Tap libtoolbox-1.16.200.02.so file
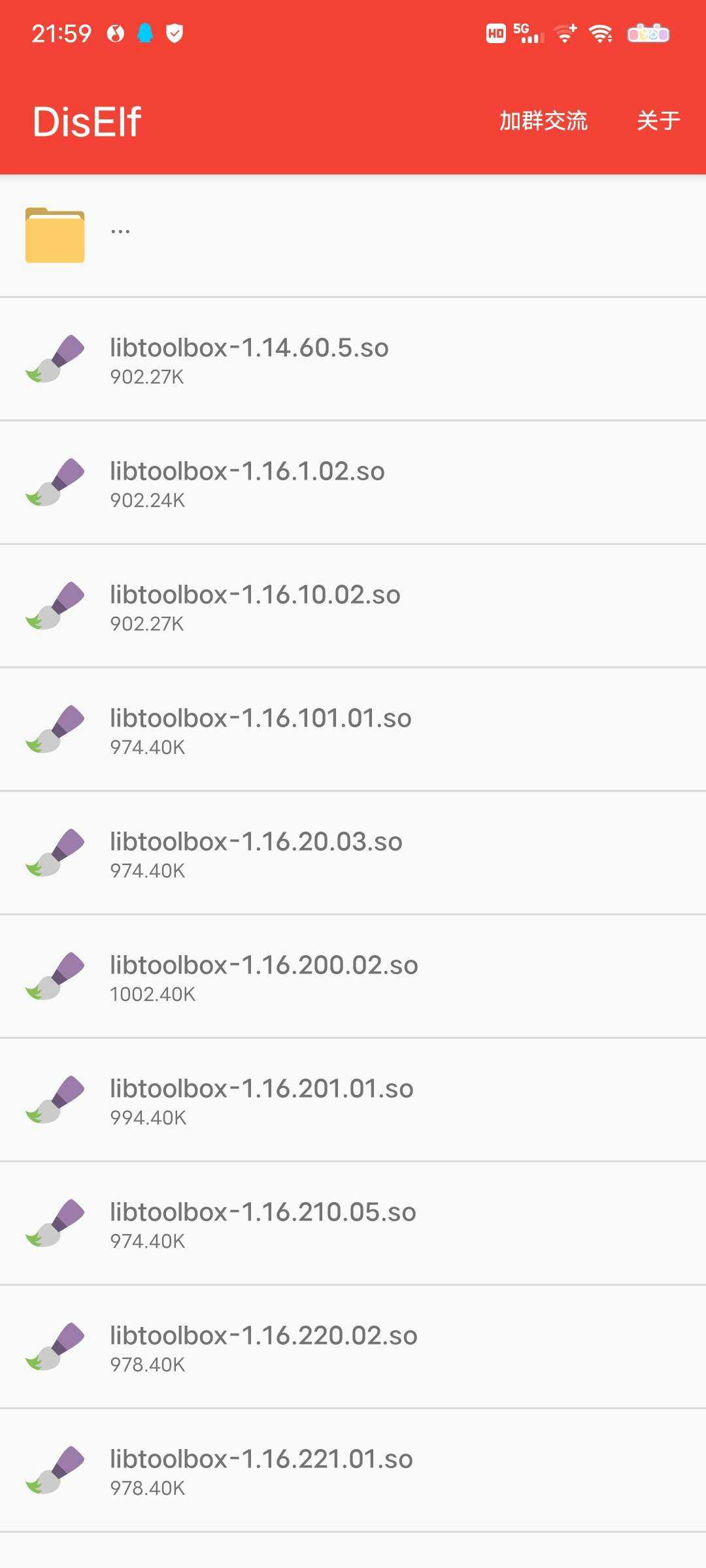 click(353, 976)
